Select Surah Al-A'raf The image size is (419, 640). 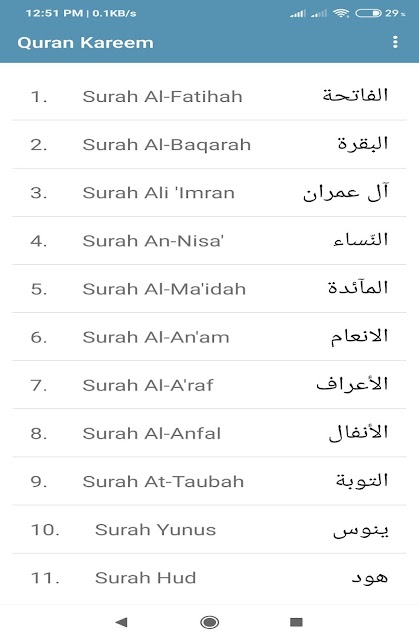click(209, 385)
